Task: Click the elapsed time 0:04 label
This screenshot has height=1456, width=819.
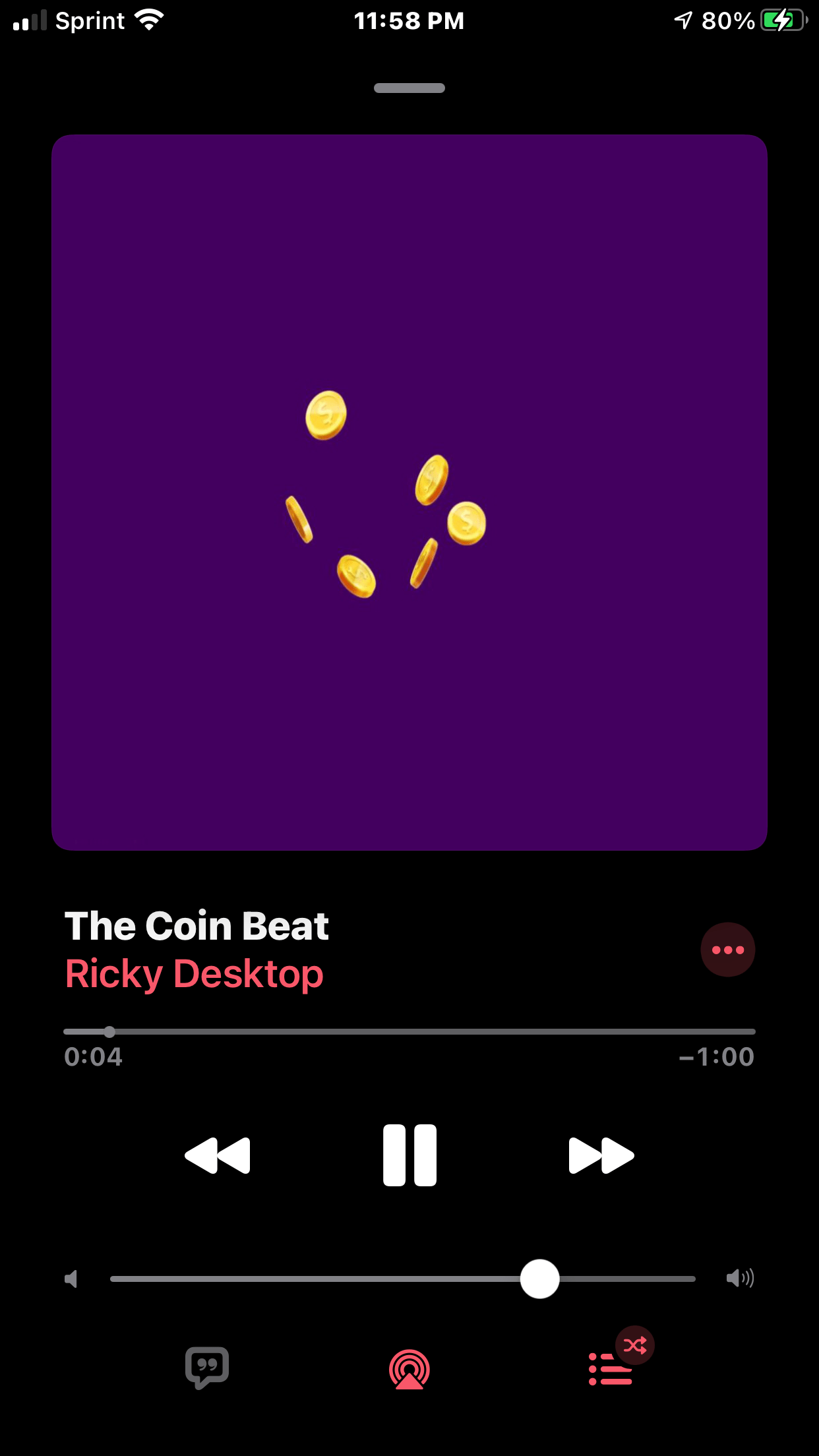Action: point(93,1056)
